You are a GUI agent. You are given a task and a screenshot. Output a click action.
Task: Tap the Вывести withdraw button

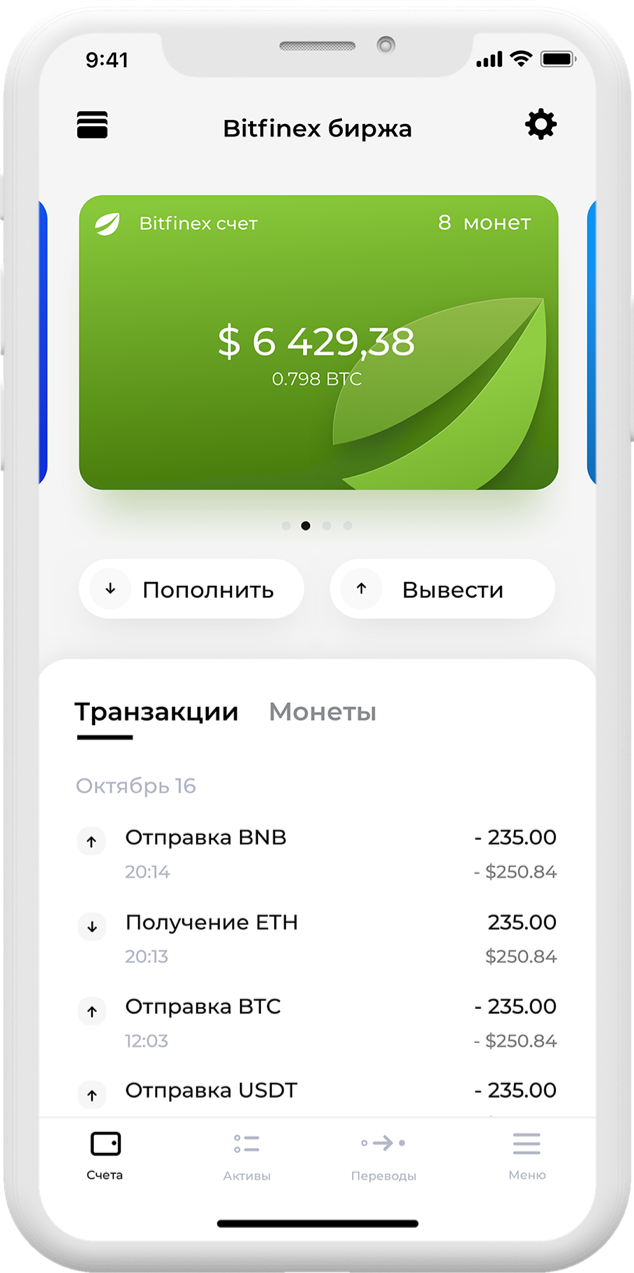click(x=441, y=589)
